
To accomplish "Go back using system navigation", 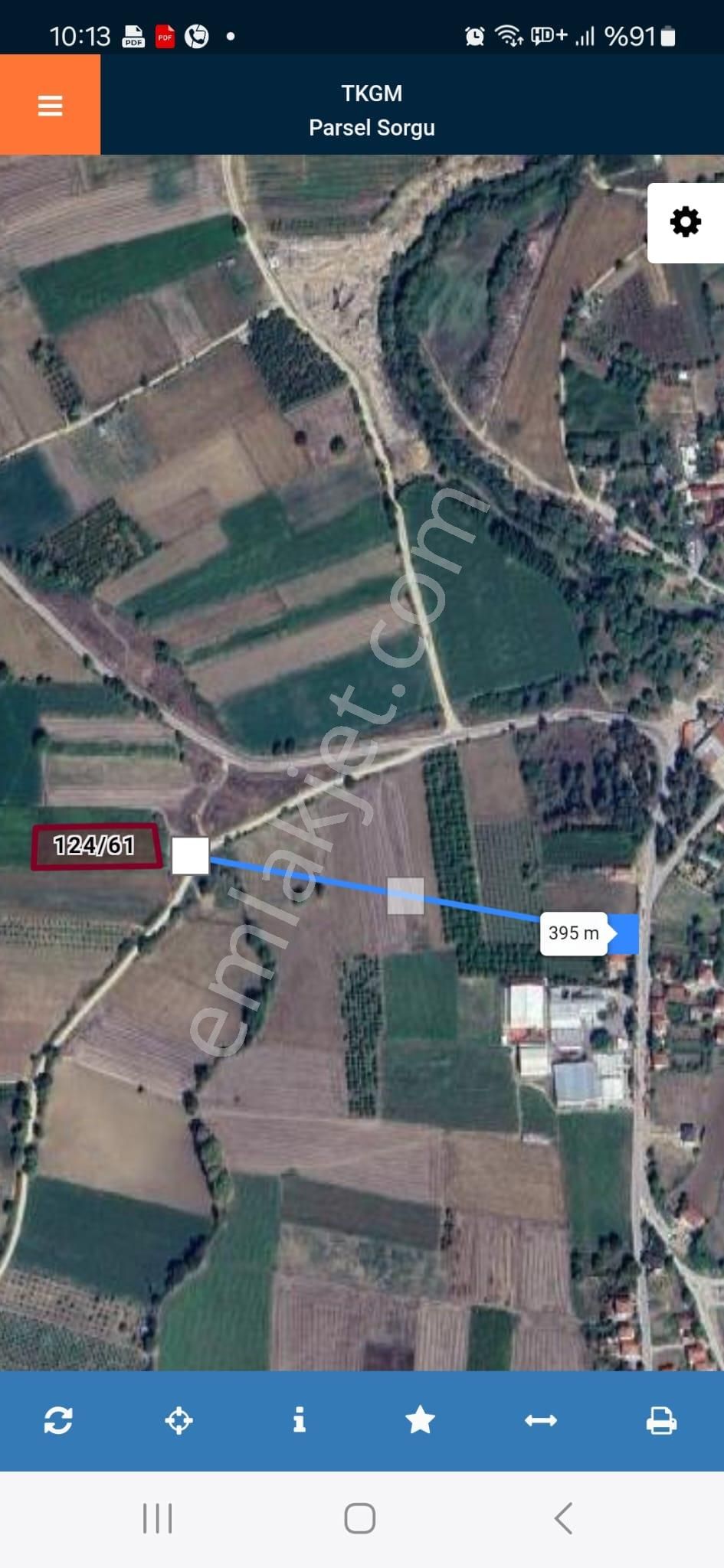I will point(563,1518).
